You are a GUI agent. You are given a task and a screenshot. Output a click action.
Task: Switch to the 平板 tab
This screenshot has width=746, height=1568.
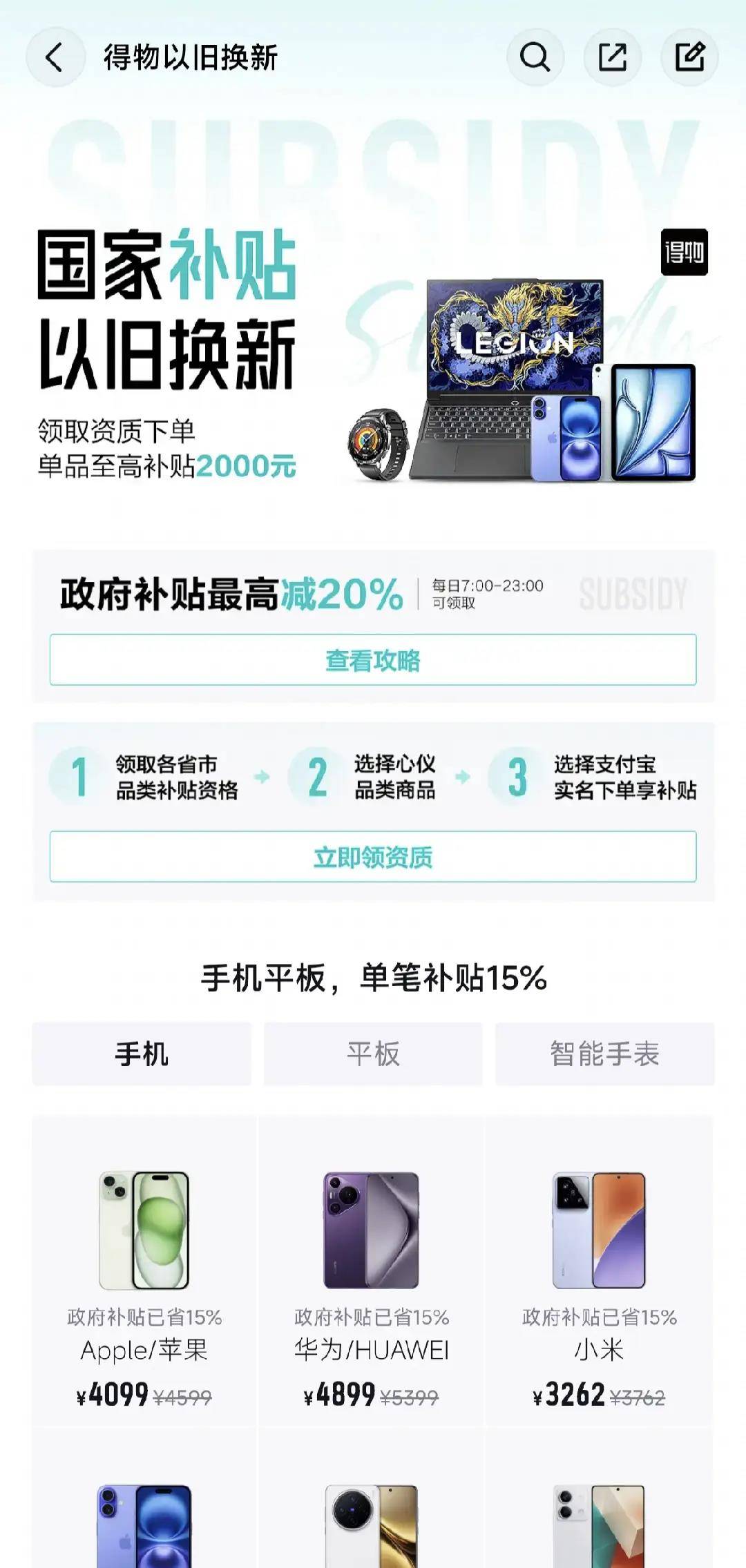click(x=373, y=1053)
